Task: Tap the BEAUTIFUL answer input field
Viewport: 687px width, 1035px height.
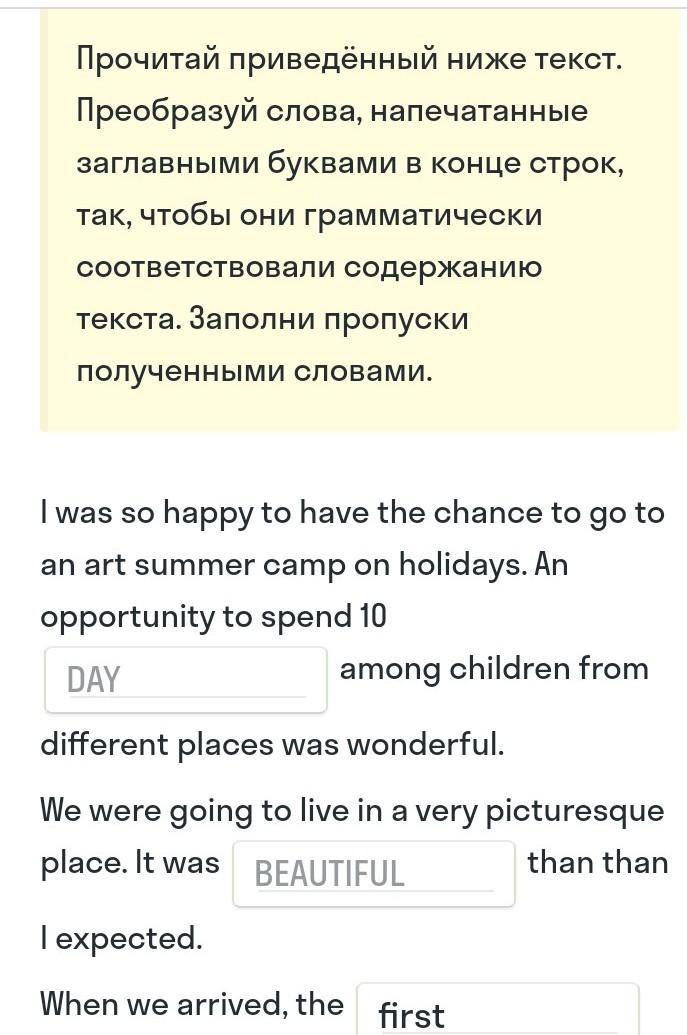Action: point(373,874)
